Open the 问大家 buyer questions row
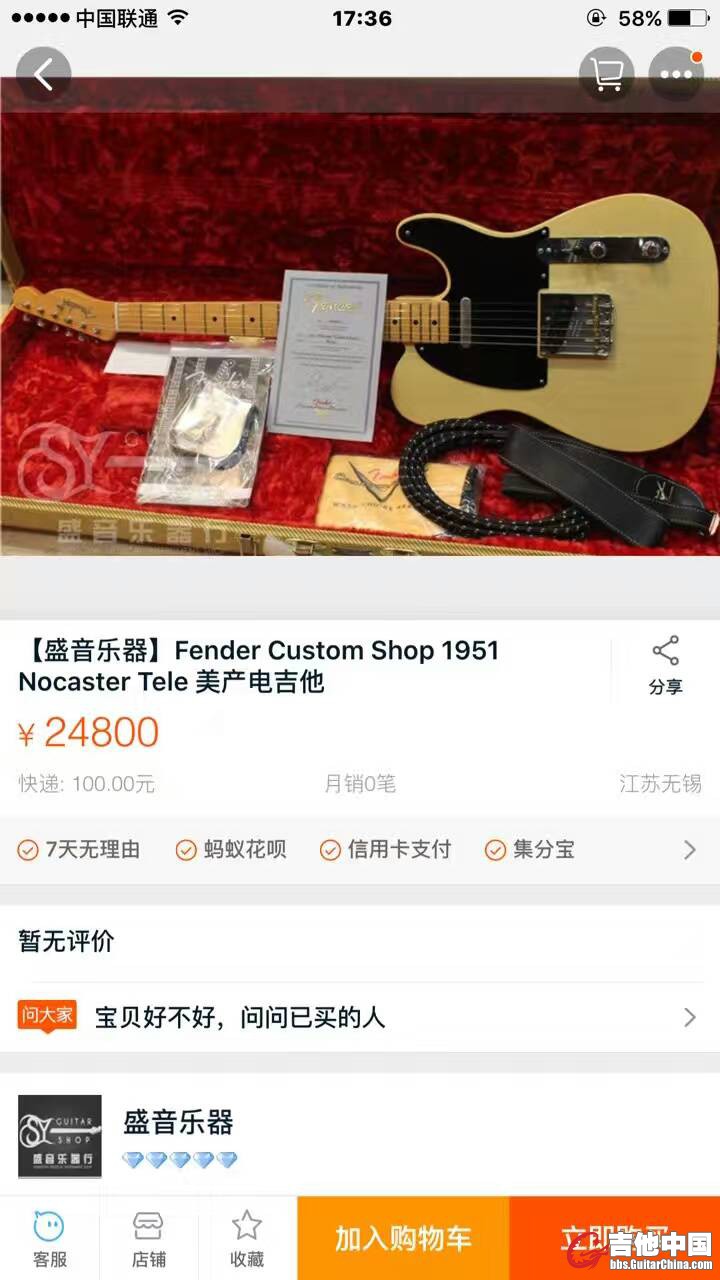This screenshot has width=720, height=1280. click(x=360, y=1018)
